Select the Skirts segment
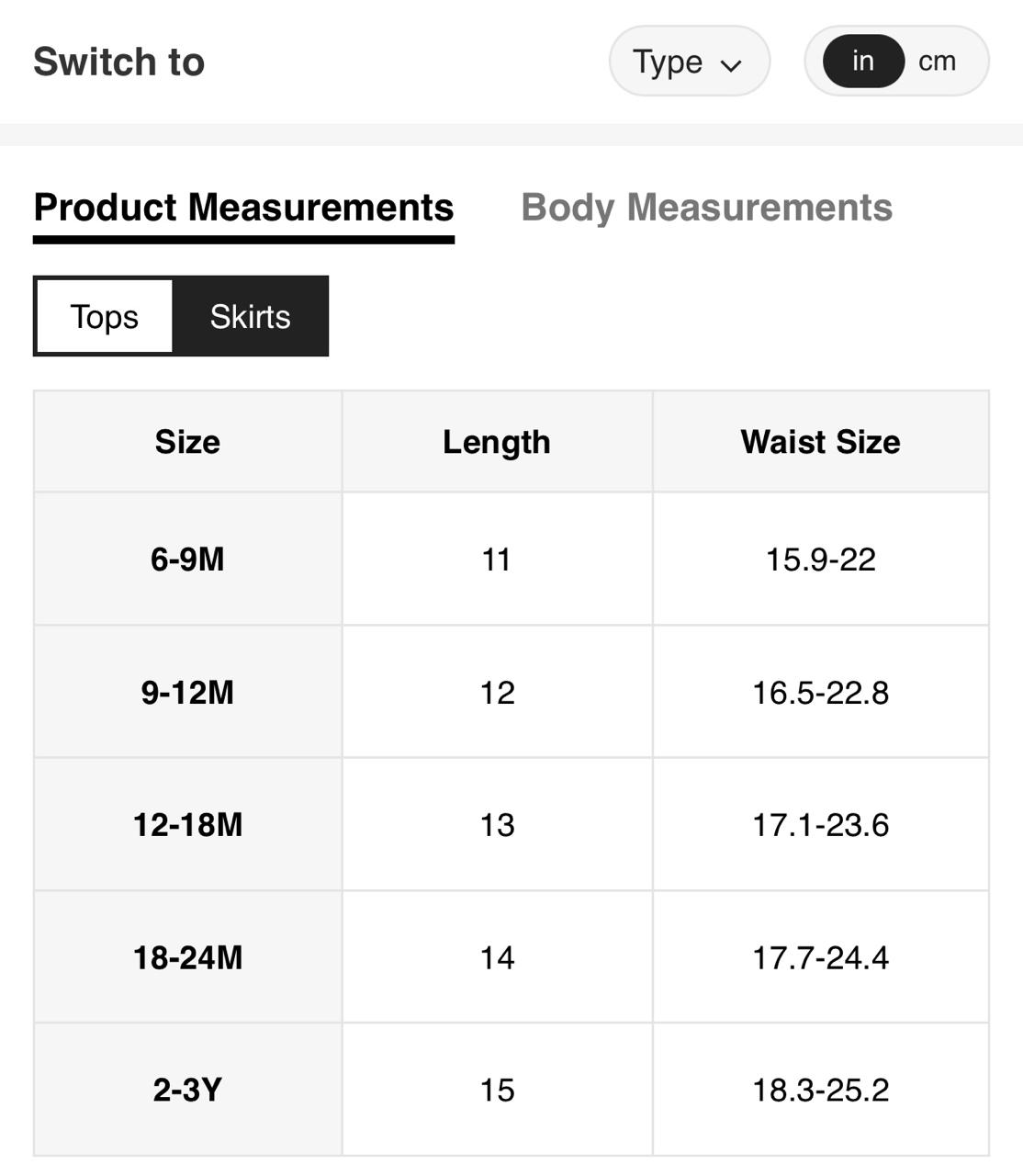The image size is (1023, 1176). pyautogui.click(x=250, y=317)
